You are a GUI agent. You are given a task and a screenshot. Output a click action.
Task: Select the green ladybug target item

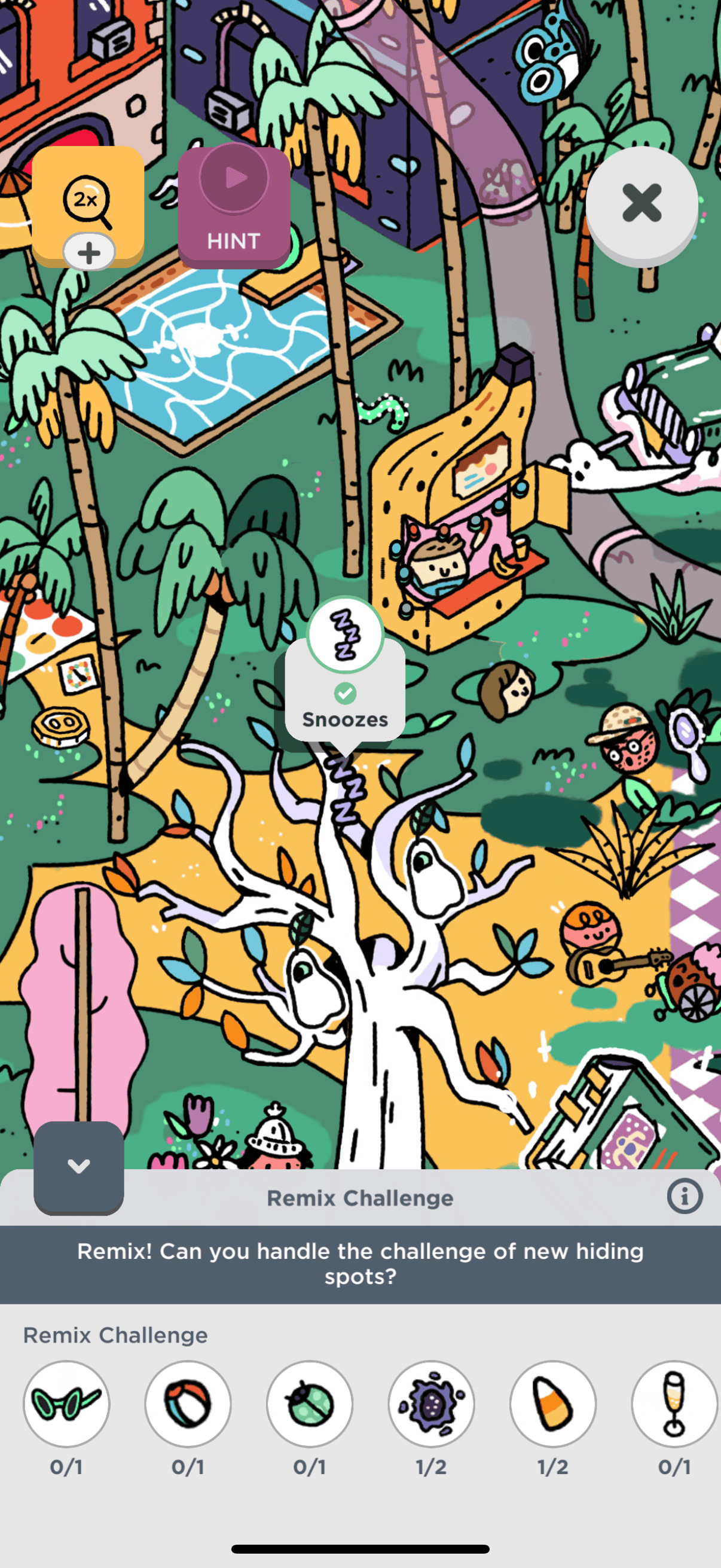310,1403
